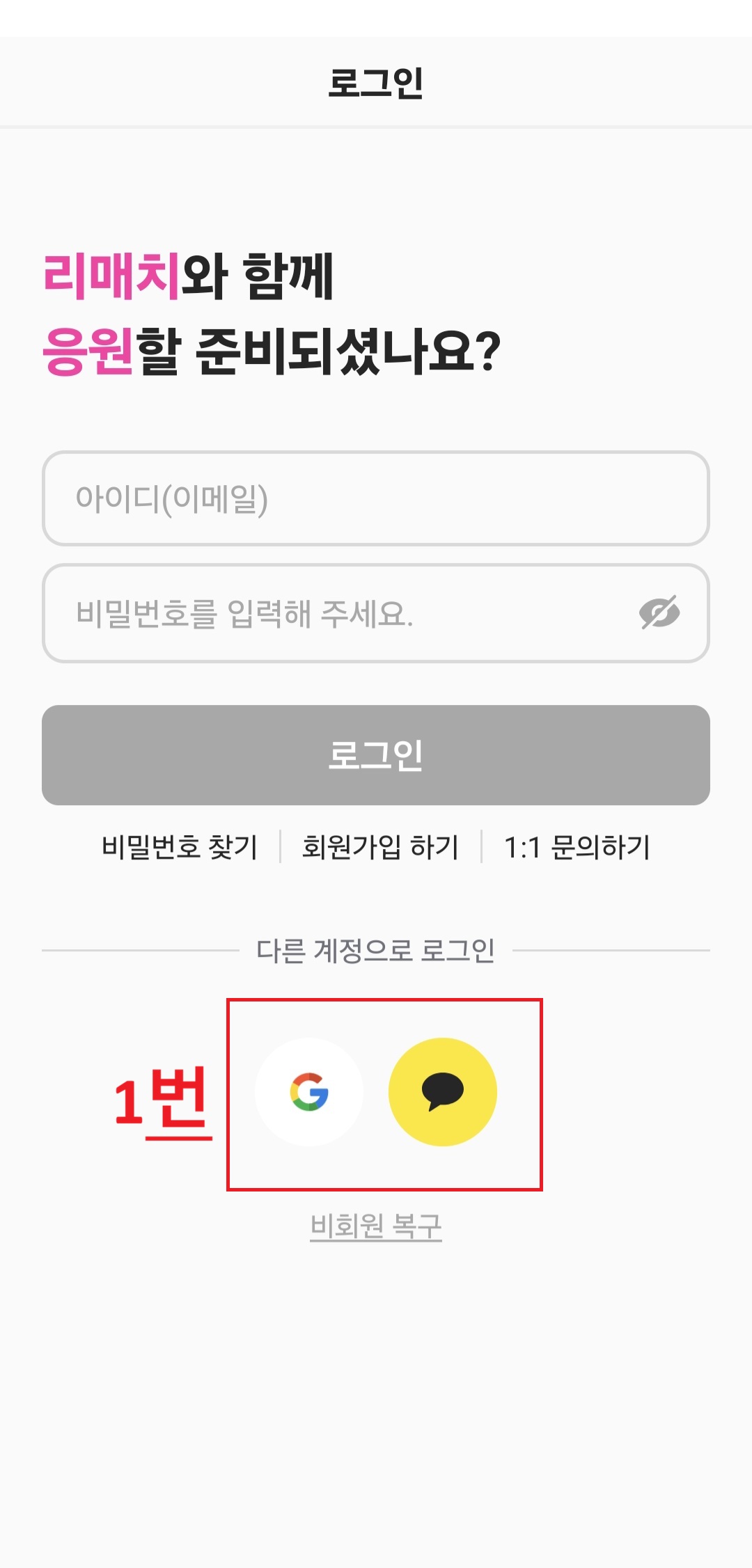
Task: Select the Google social login icon
Action: point(310,1093)
